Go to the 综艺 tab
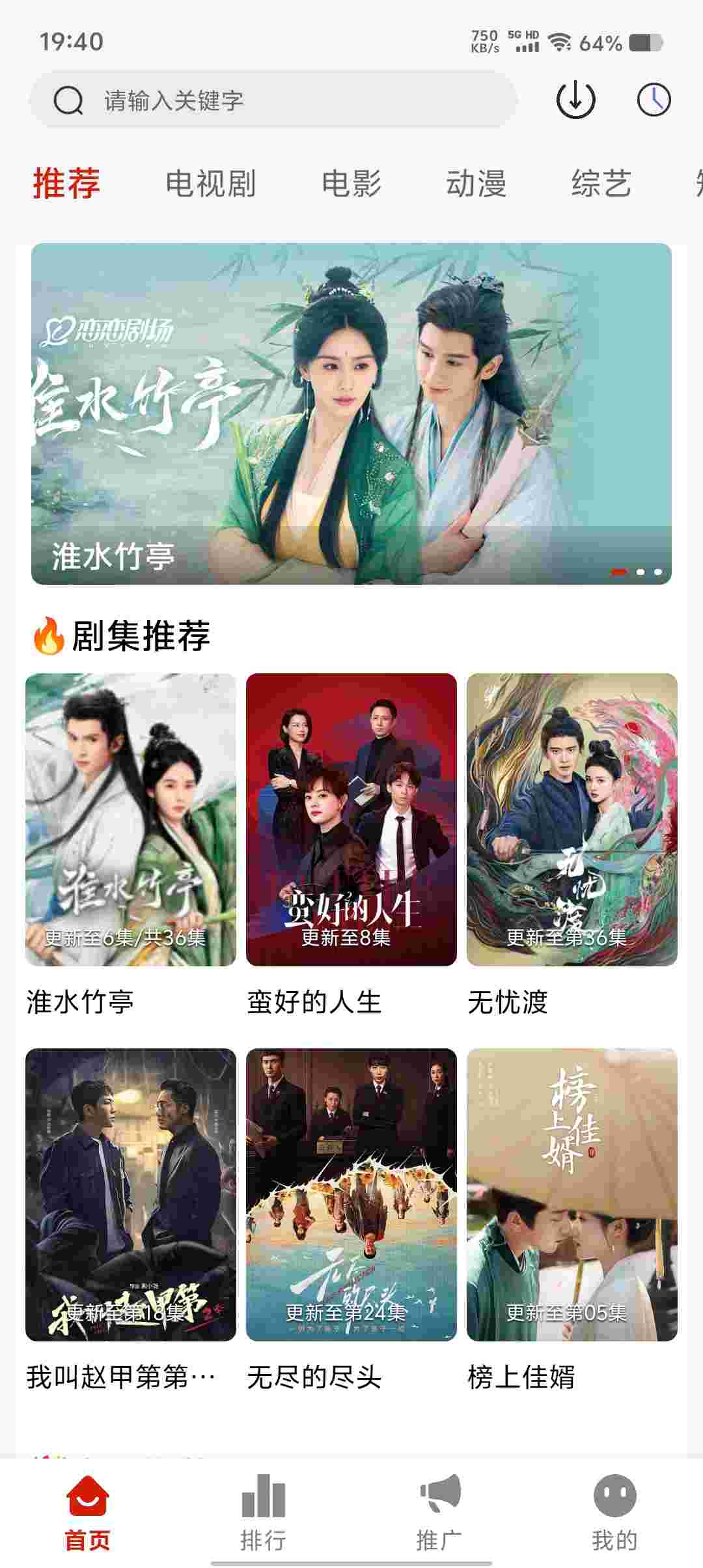703x1568 pixels. coord(601,183)
